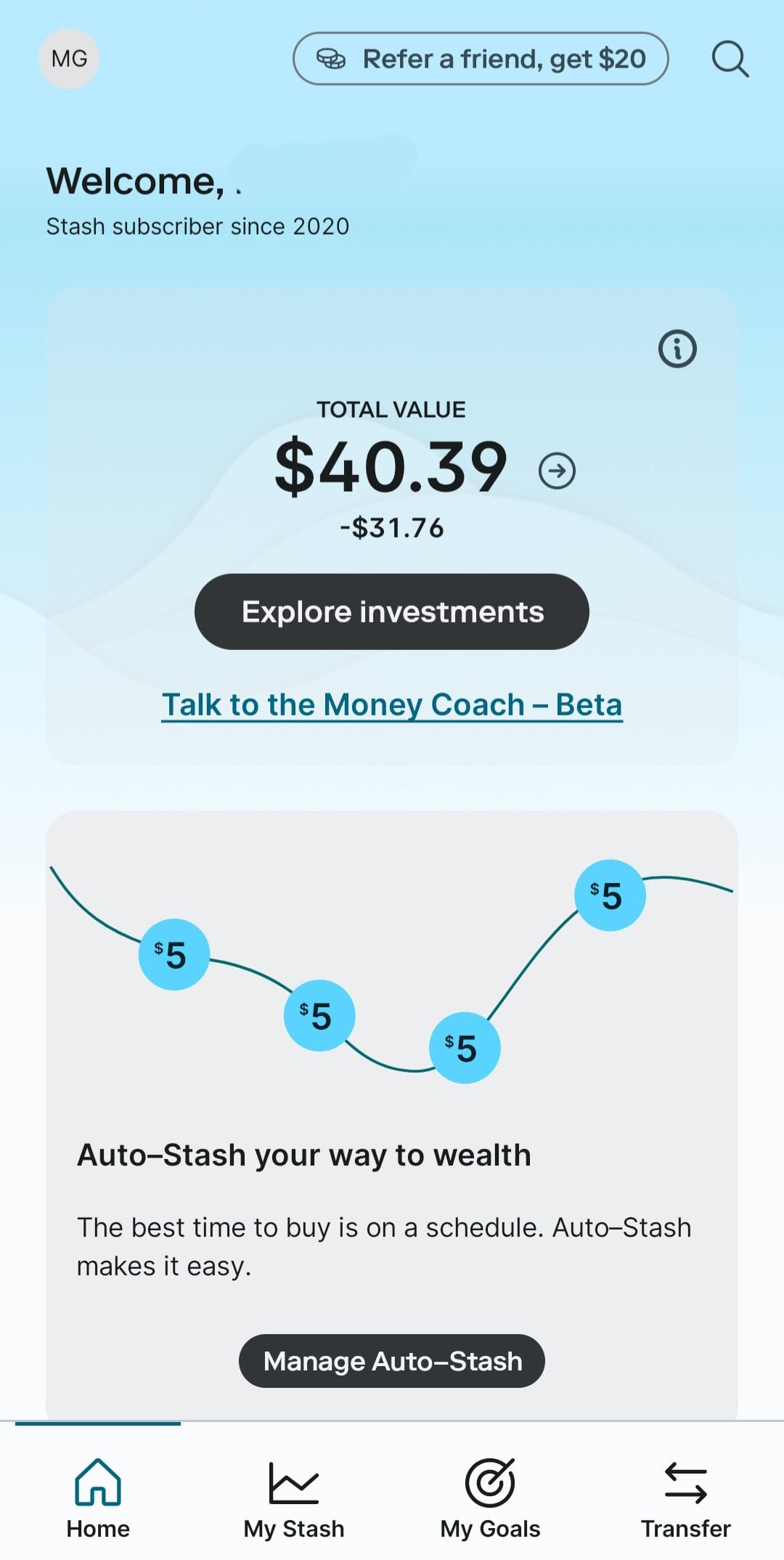Open the total value info icon
The image size is (784, 1560).
[x=677, y=349]
